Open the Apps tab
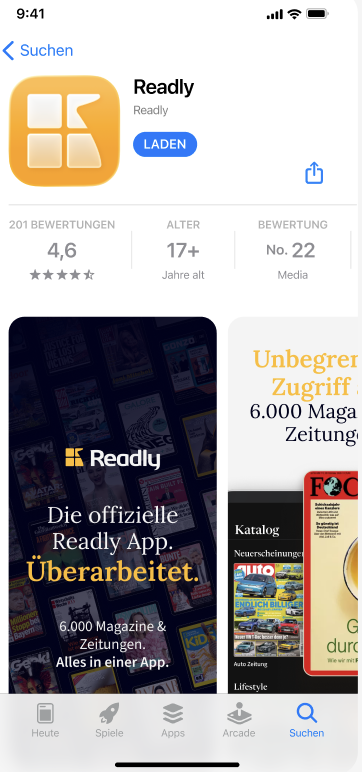 tap(173, 720)
